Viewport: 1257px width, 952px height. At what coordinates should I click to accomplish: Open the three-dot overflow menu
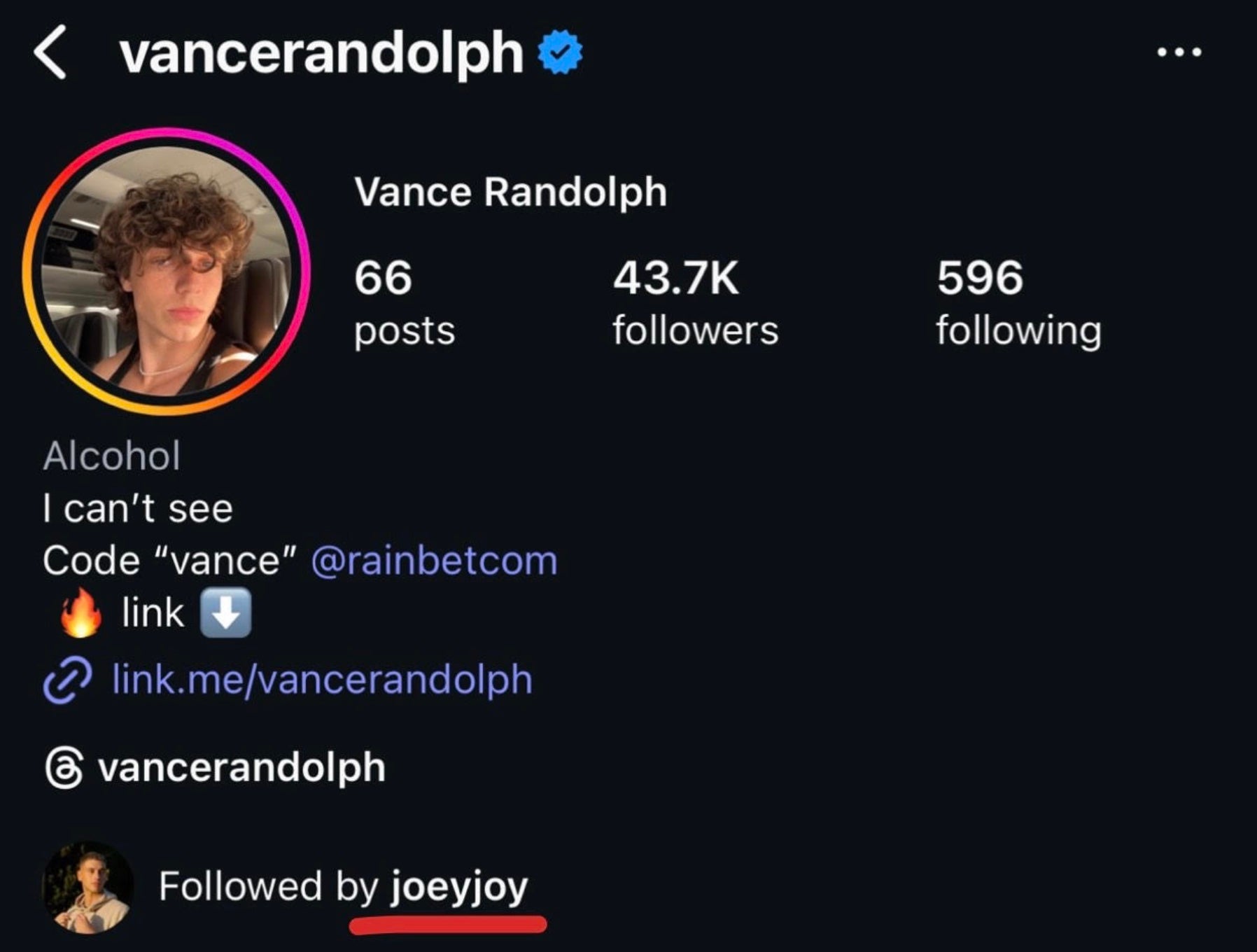(x=1179, y=52)
